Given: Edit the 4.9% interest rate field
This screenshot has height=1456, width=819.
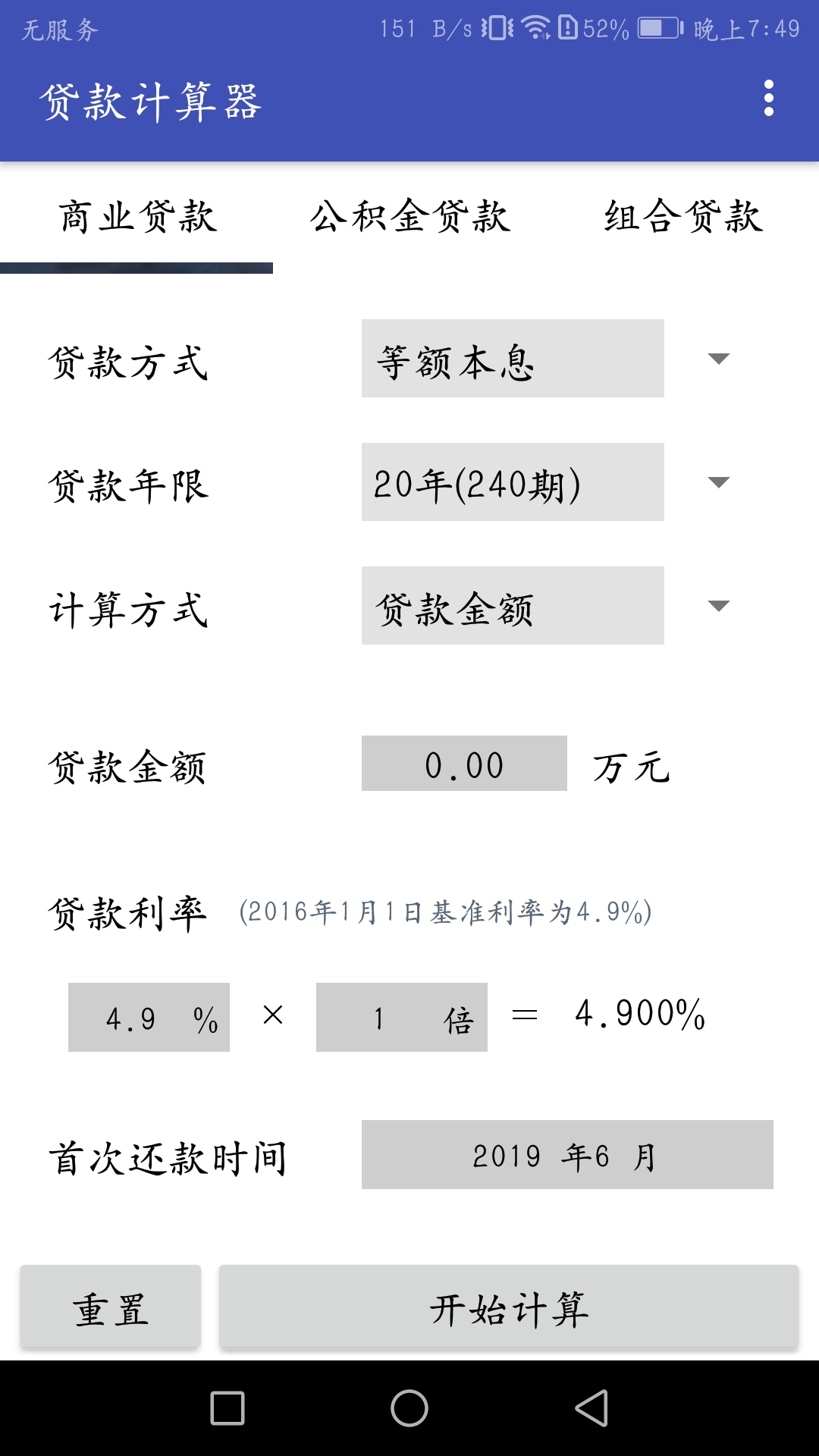Looking at the screenshot, I should [x=149, y=1018].
